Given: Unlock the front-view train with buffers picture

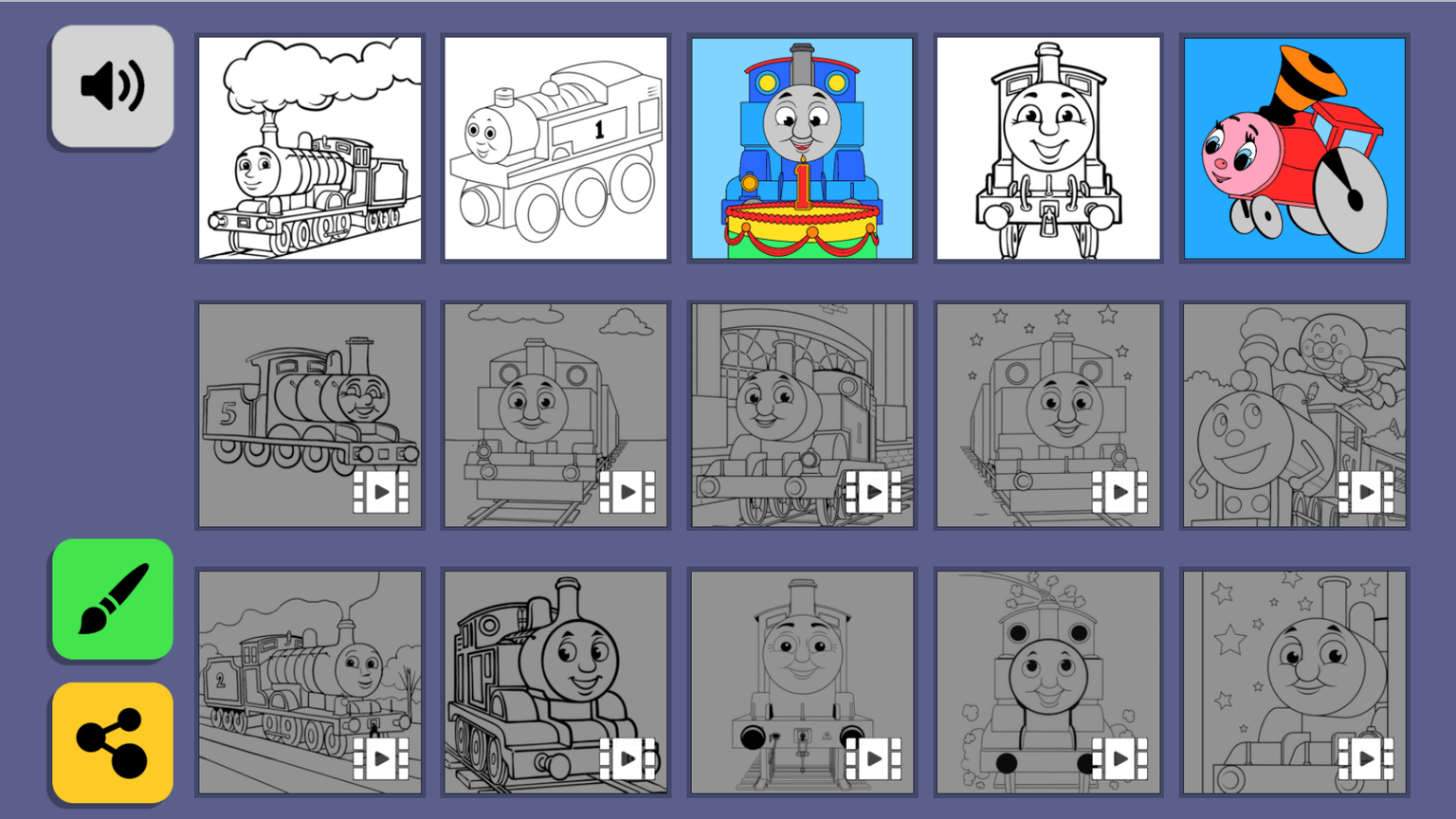Looking at the screenshot, I should (x=802, y=682).
